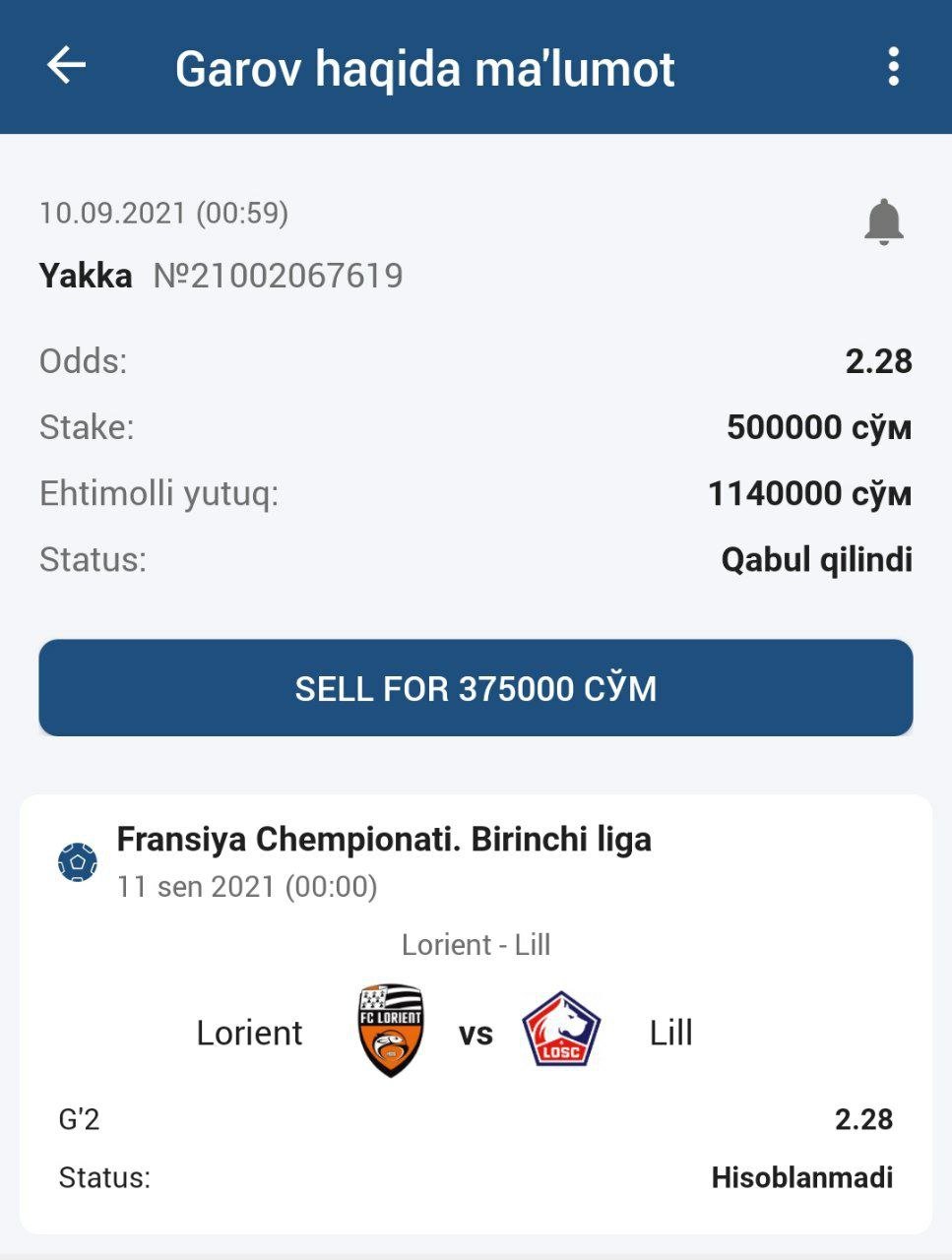Image resolution: width=952 pixels, height=1260 pixels.
Task: Open the Lorient vs Lill match card
Action: (x=476, y=1014)
